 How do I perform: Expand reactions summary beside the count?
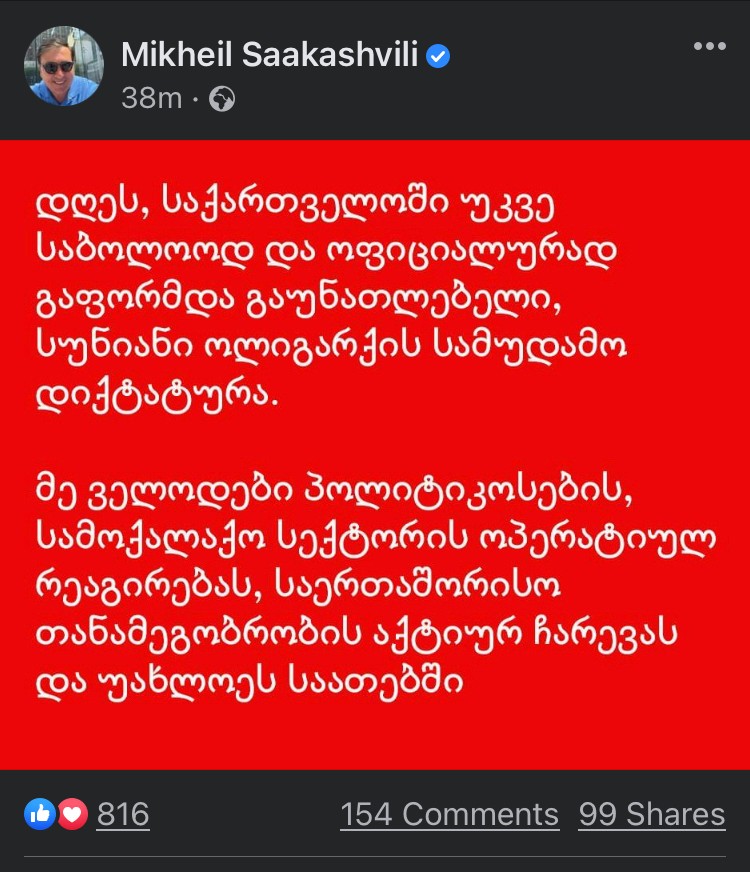coord(55,814)
